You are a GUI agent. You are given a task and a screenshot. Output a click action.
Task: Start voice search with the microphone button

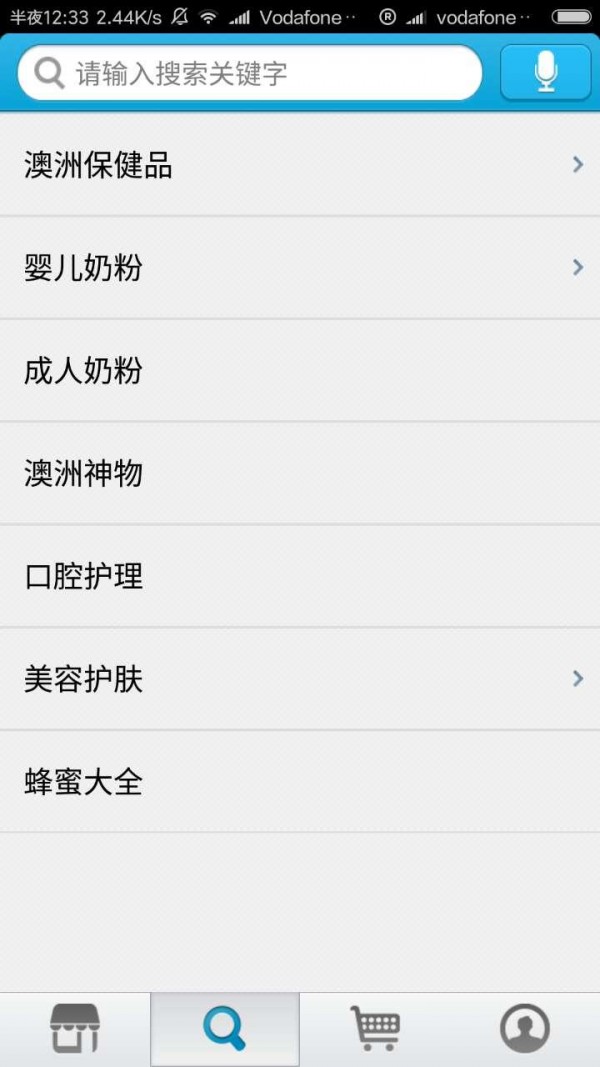pos(545,73)
